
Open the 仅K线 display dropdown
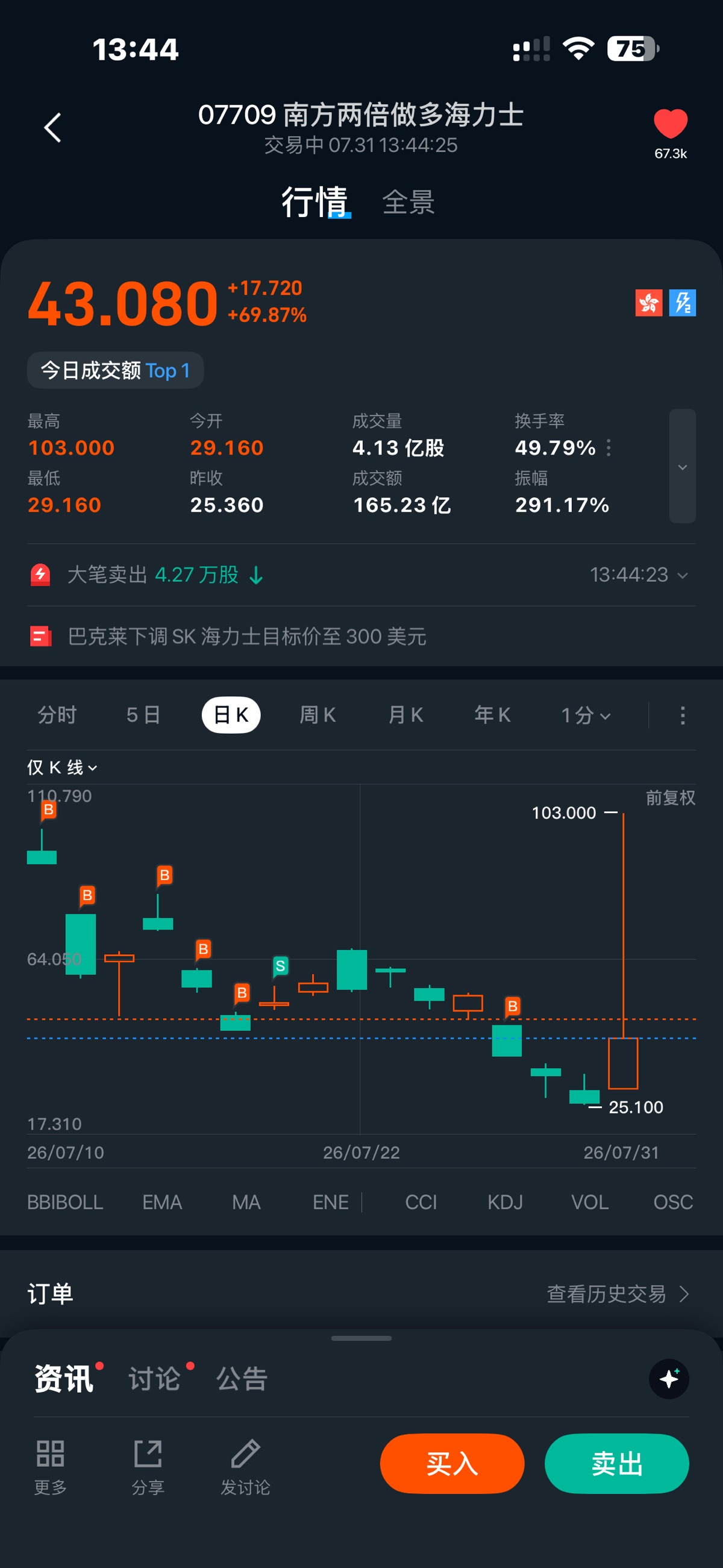click(62, 767)
